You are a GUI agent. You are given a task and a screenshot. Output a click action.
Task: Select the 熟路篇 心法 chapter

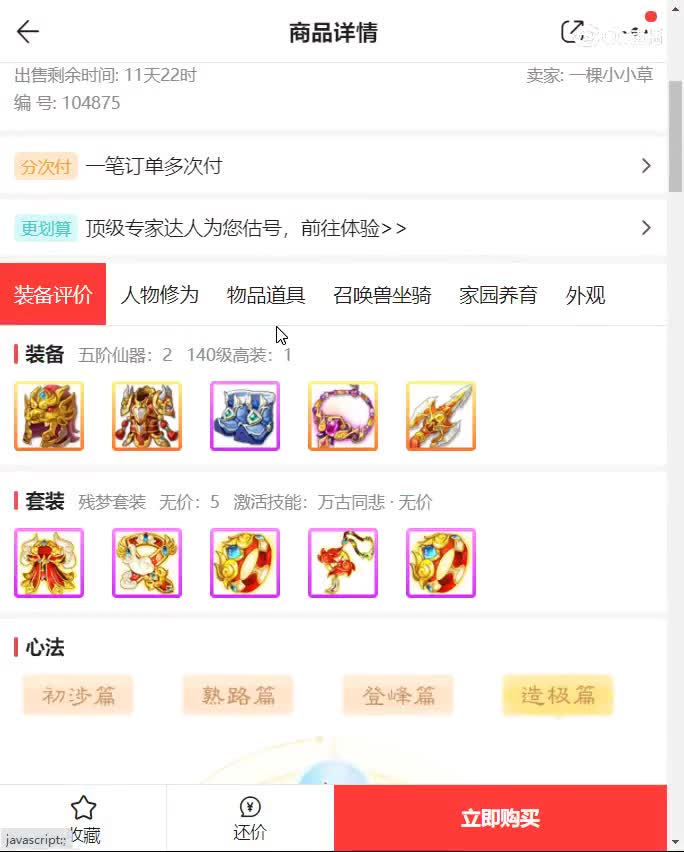click(x=238, y=695)
